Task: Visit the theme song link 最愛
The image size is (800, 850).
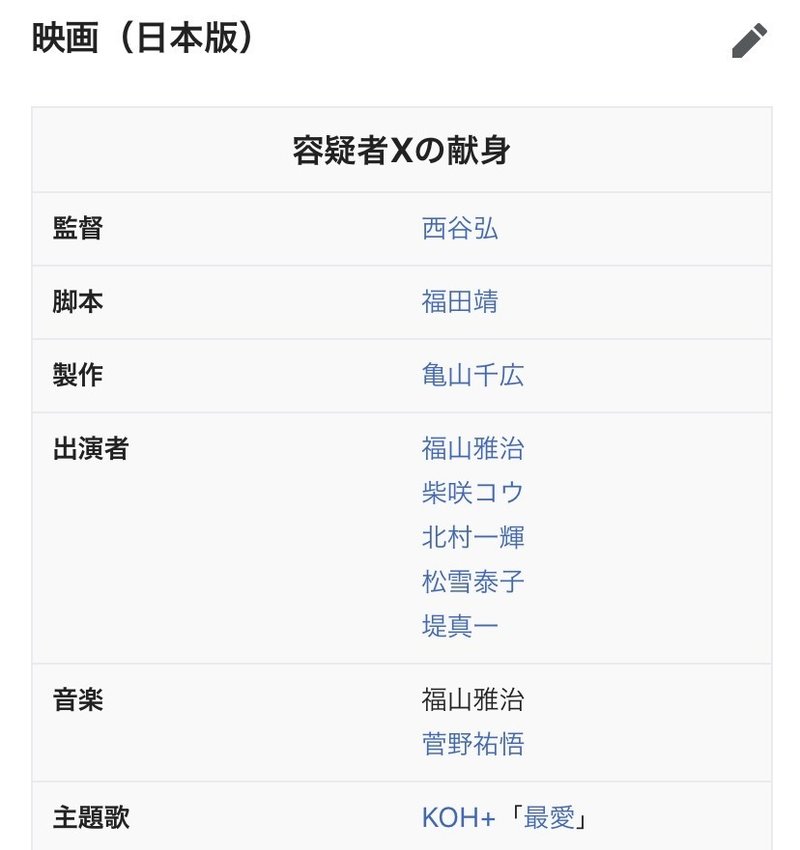Action: [548, 818]
